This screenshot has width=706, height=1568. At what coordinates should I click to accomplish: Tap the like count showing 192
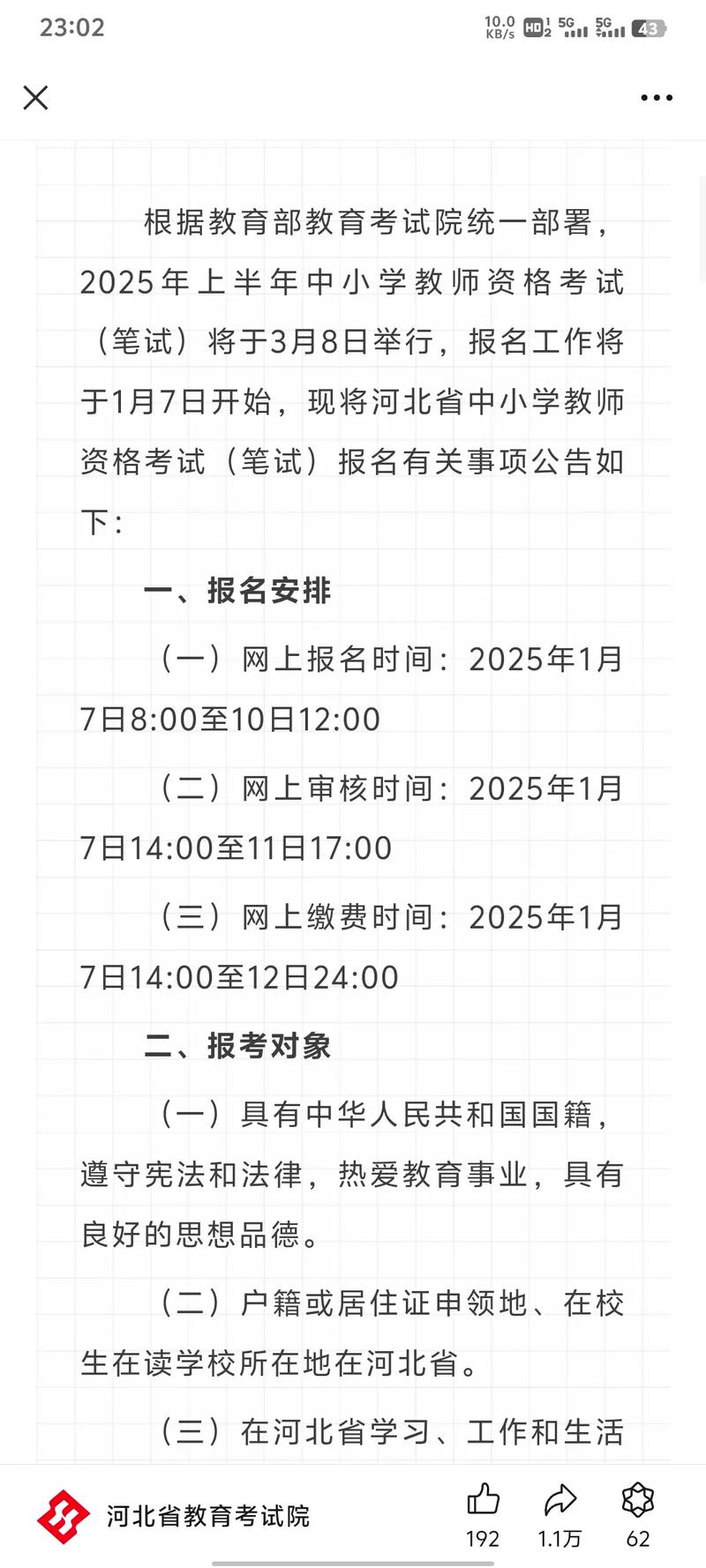click(x=482, y=1539)
